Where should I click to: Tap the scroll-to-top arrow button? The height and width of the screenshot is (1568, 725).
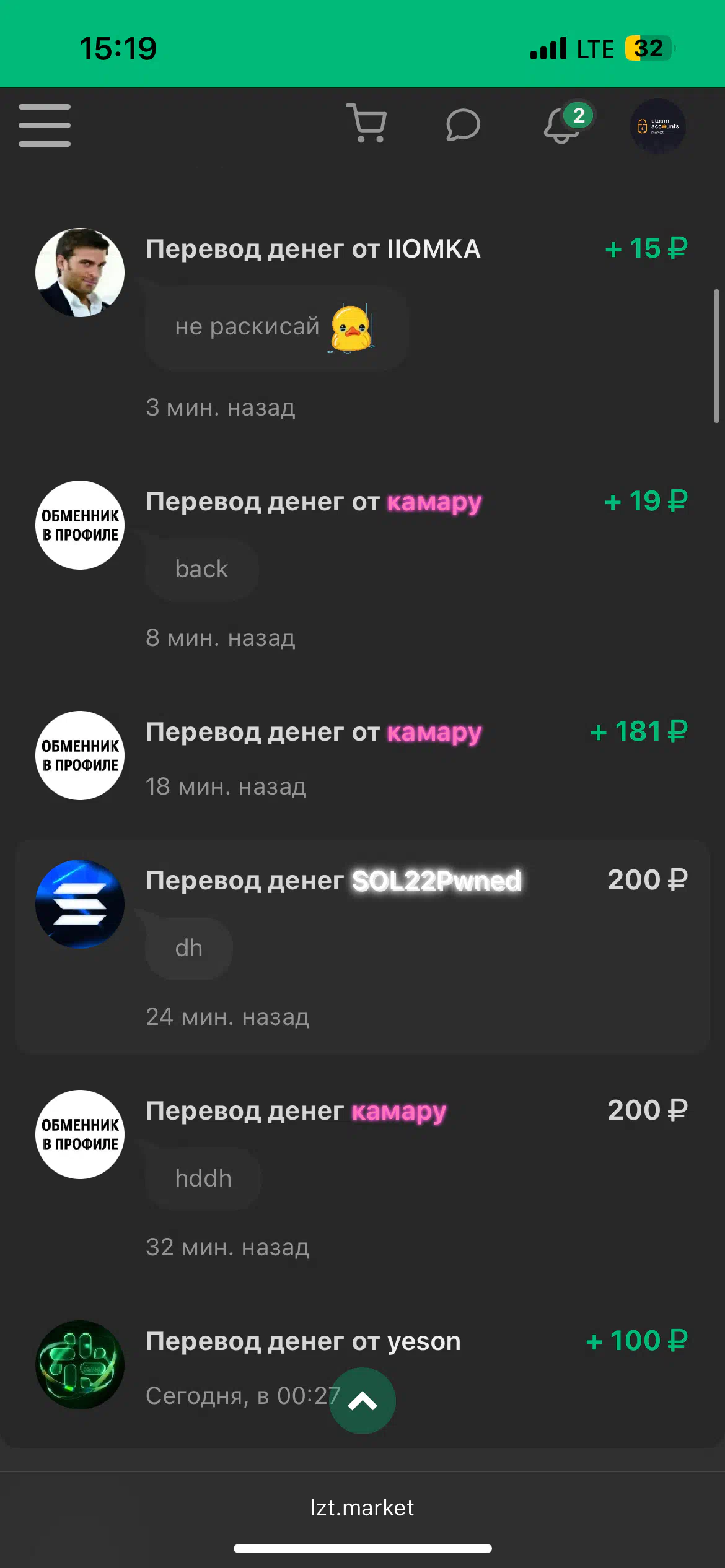tap(362, 1401)
